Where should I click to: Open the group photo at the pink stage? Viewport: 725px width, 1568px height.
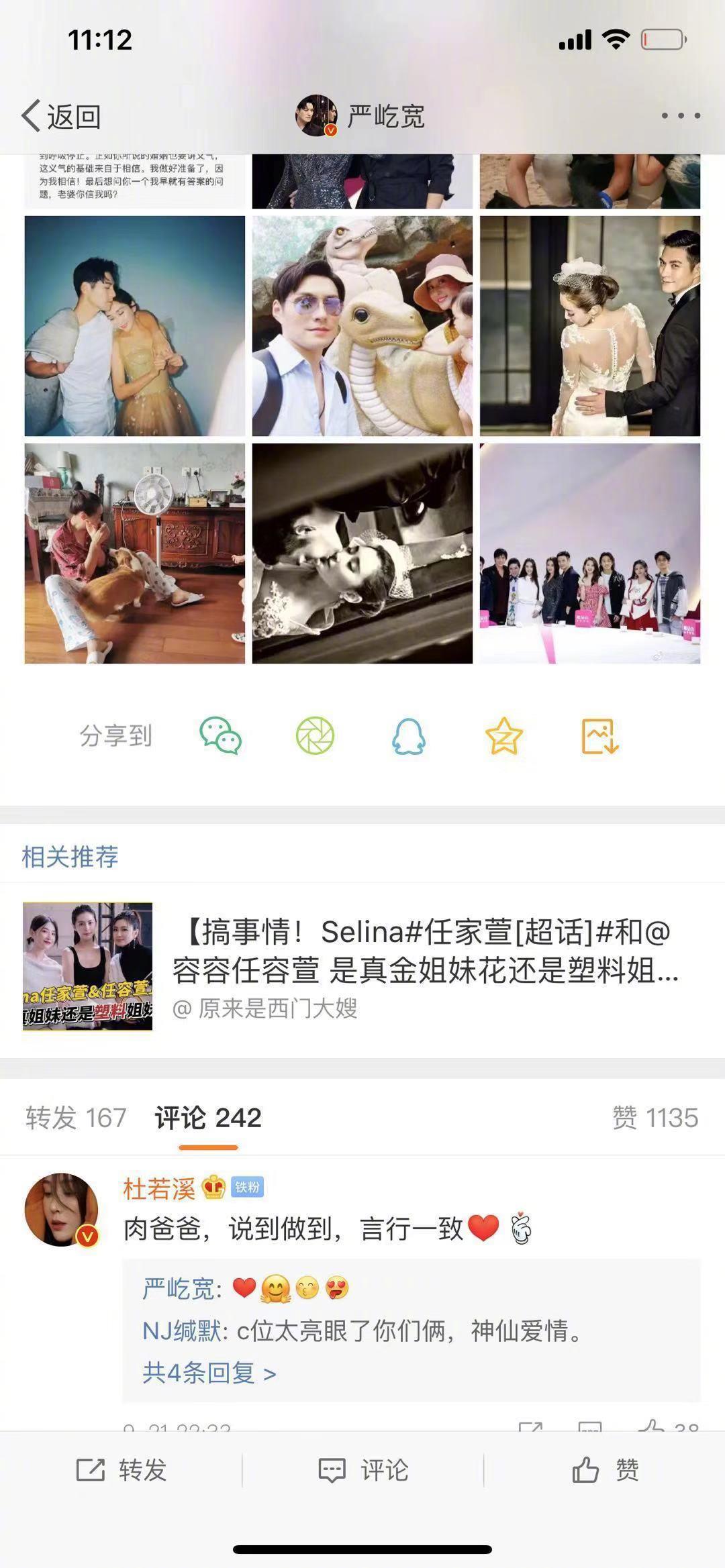(589, 554)
